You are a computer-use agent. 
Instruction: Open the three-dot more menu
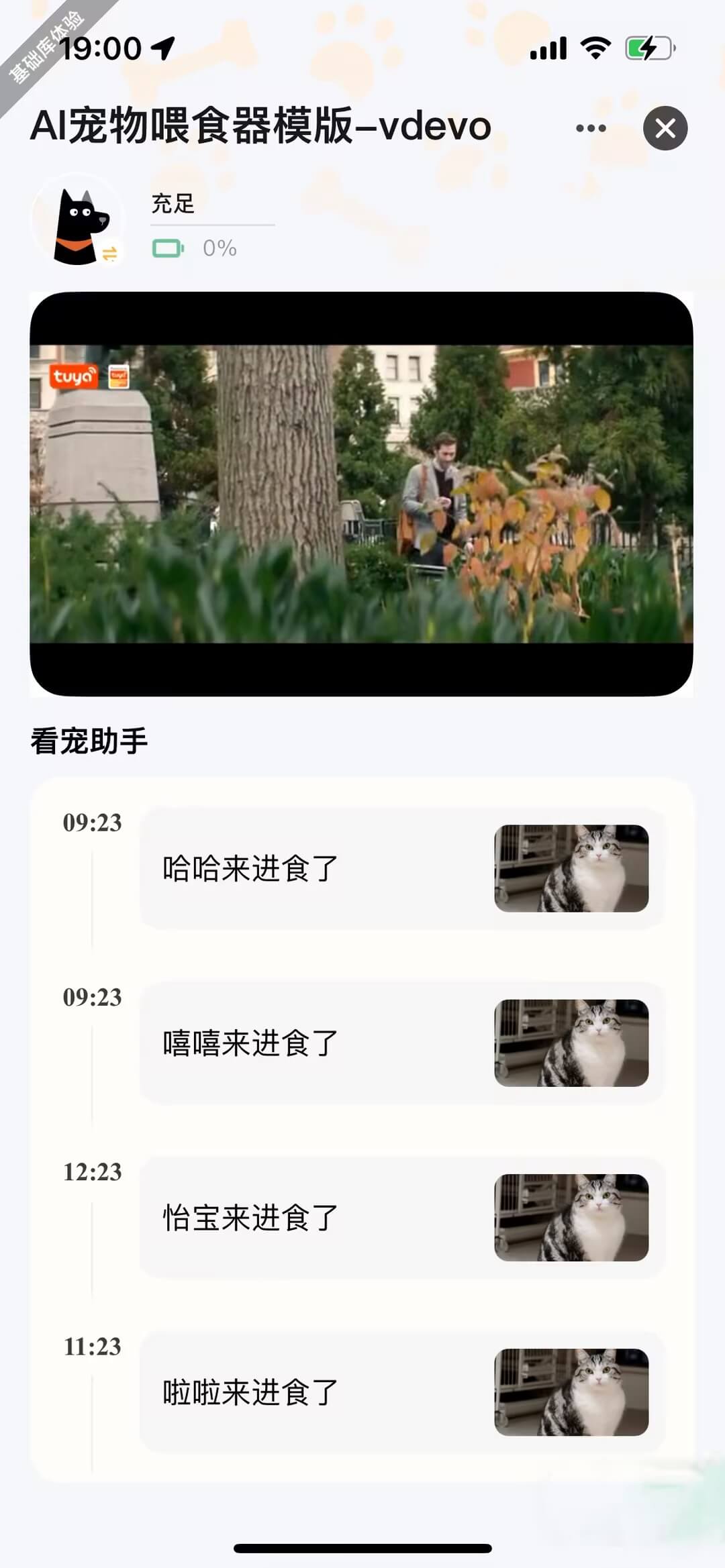tap(591, 128)
